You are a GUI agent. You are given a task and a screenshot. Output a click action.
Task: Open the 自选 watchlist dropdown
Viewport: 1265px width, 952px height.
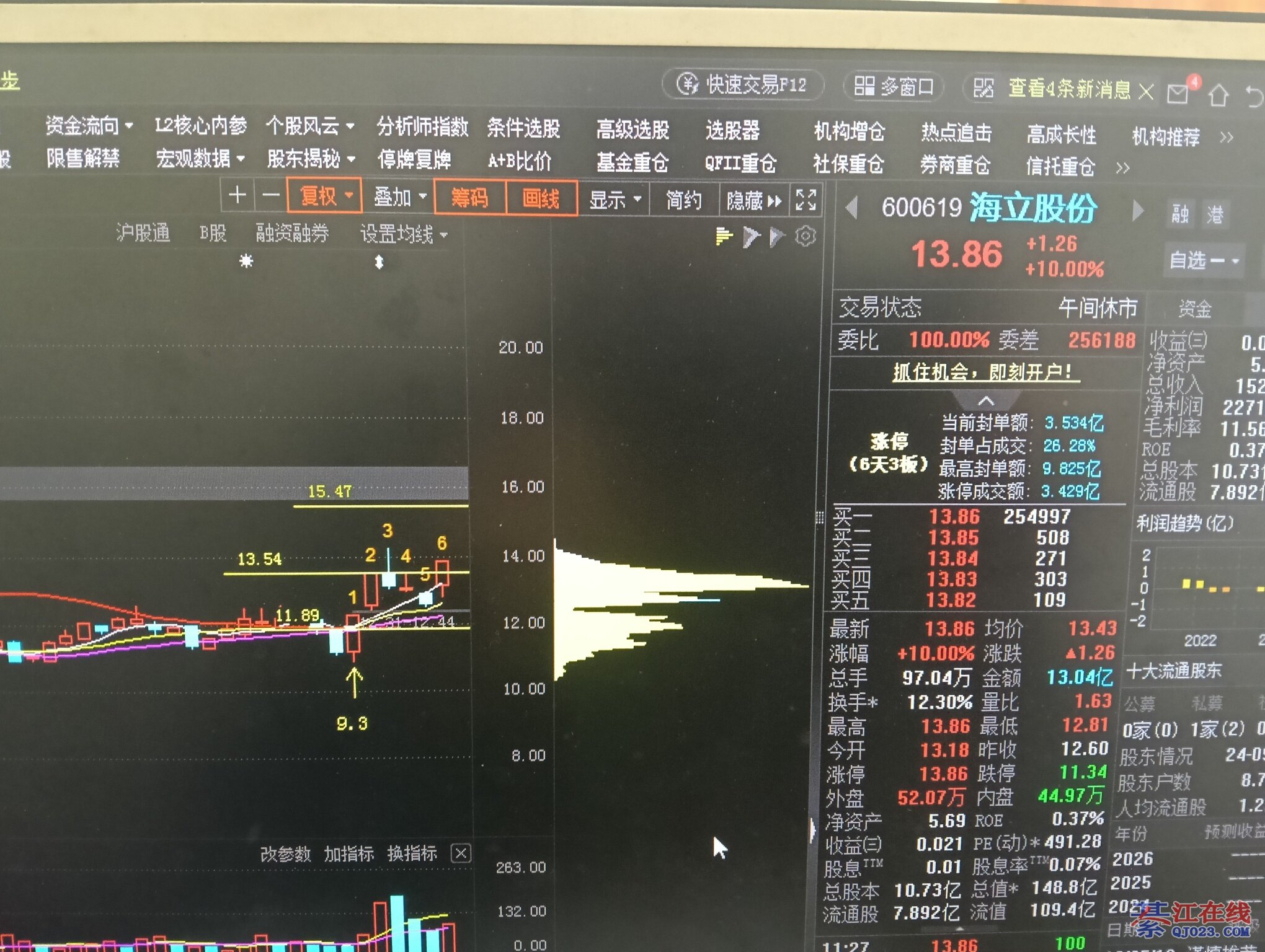(1203, 260)
